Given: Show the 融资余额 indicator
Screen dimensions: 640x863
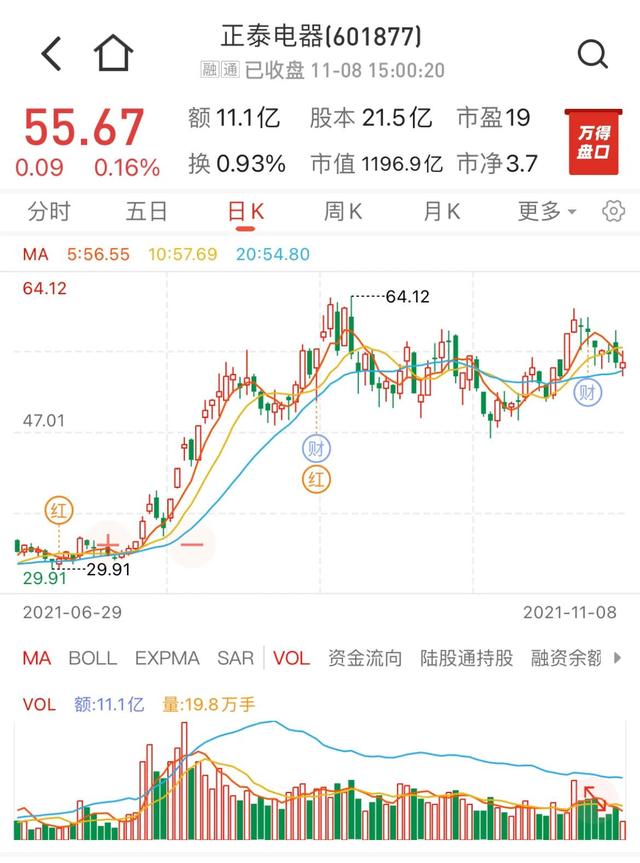Looking at the screenshot, I should click(566, 658).
